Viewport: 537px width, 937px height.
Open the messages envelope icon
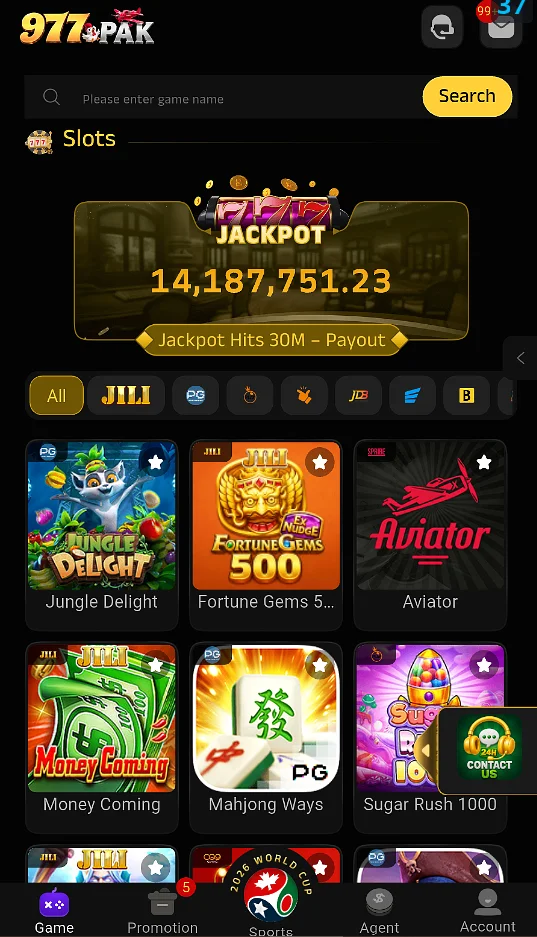click(501, 27)
